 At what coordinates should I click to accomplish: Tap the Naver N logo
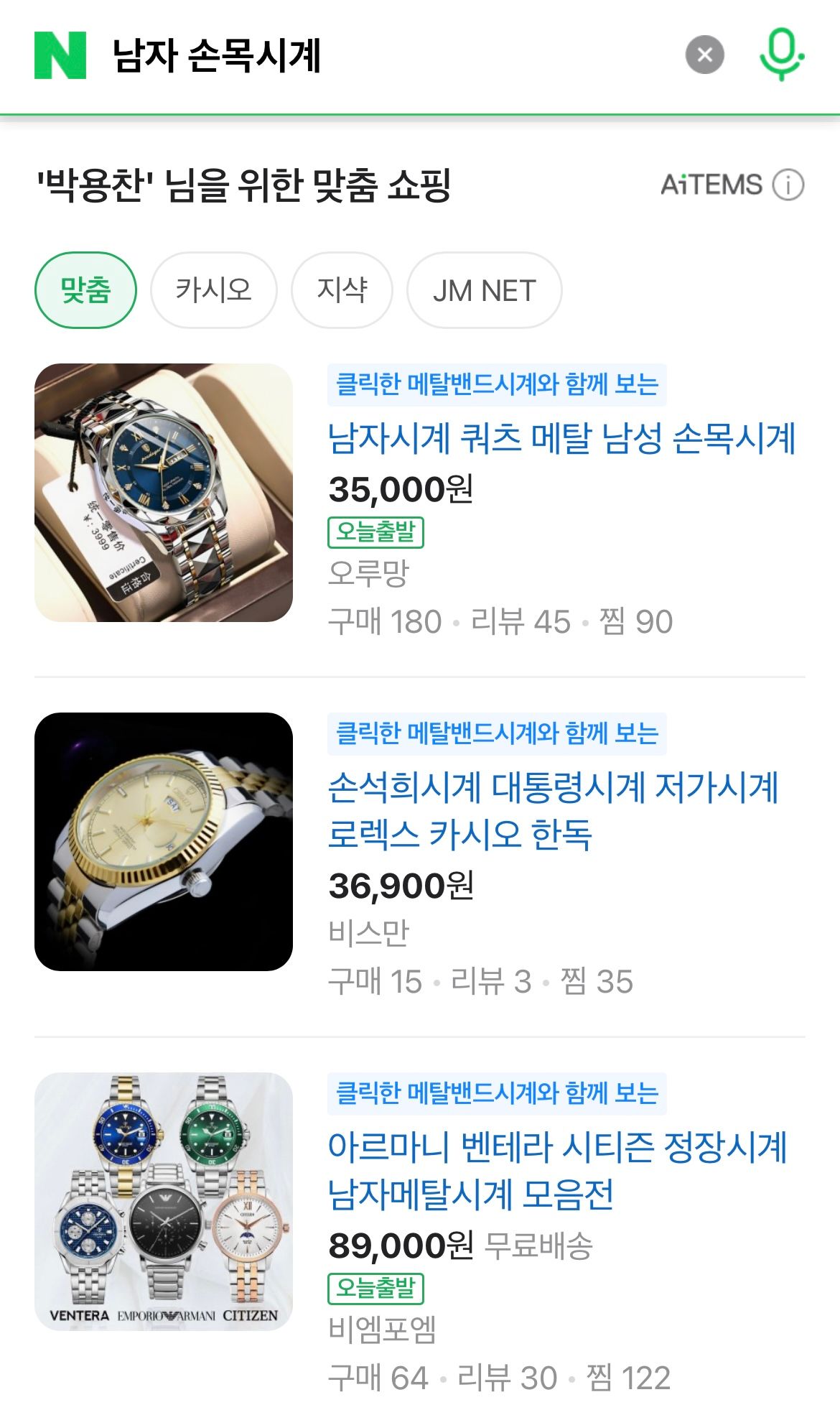click(x=60, y=55)
